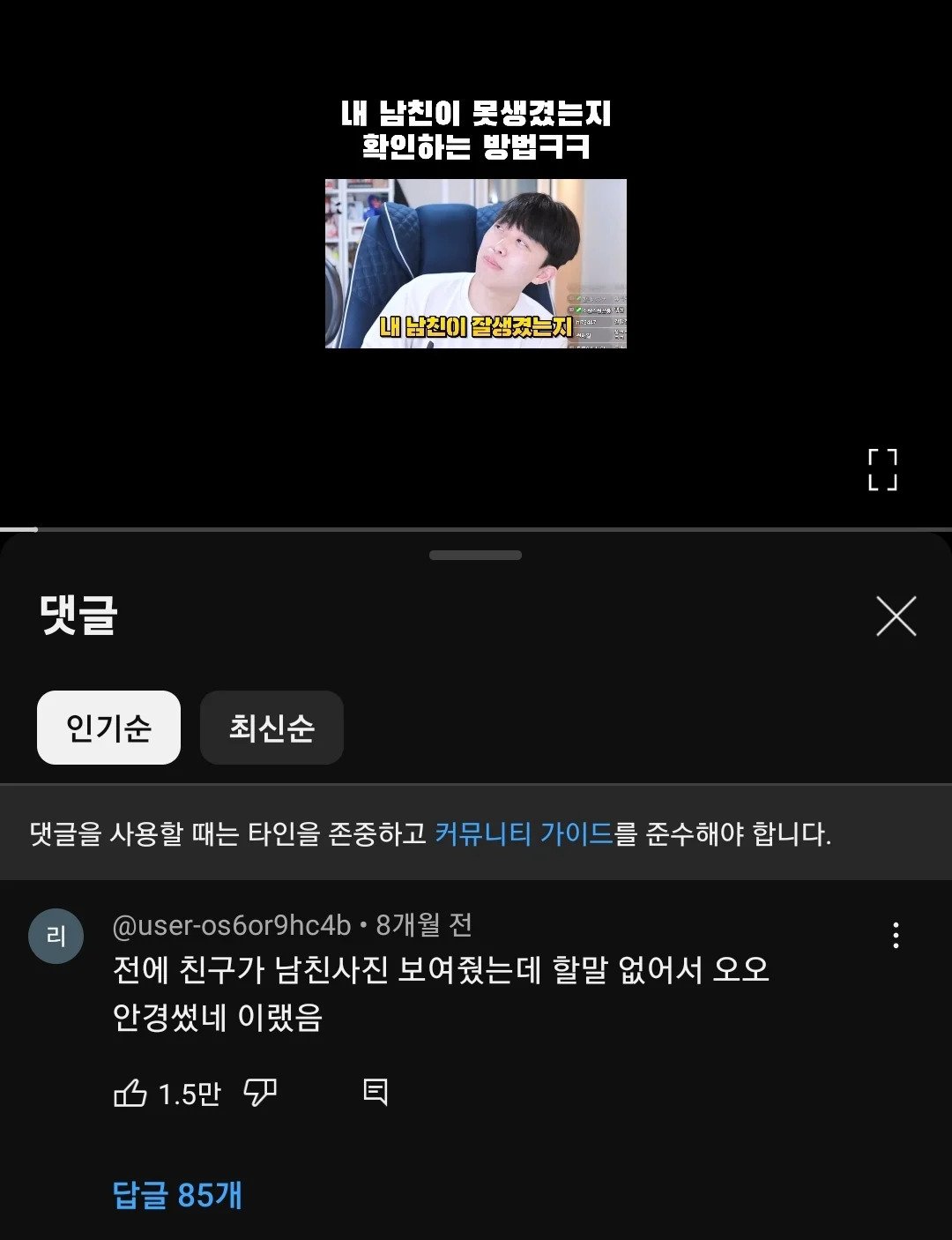Enter fullscreen mode for the video
The width and height of the screenshot is (952, 1240).
[881, 471]
